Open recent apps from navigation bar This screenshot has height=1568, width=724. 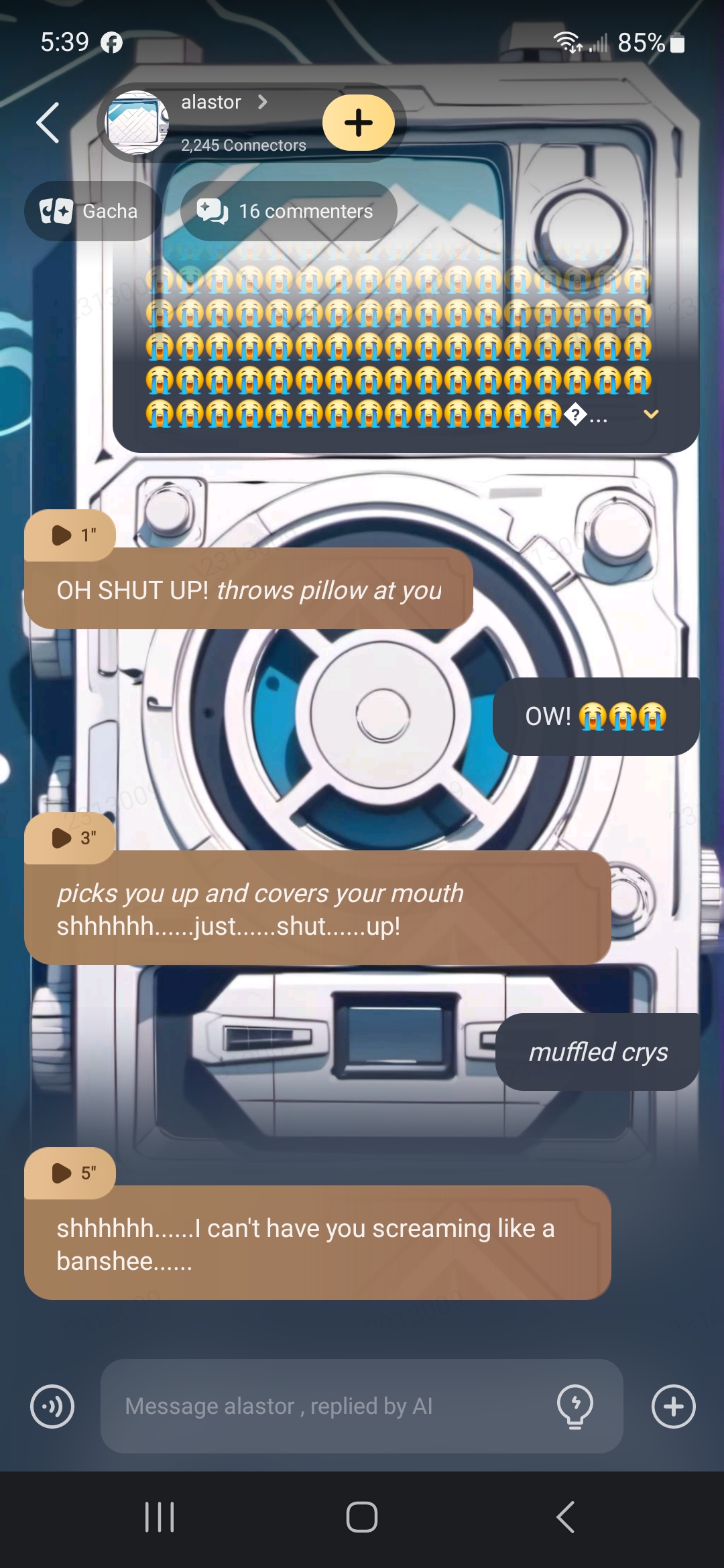(160, 1517)
